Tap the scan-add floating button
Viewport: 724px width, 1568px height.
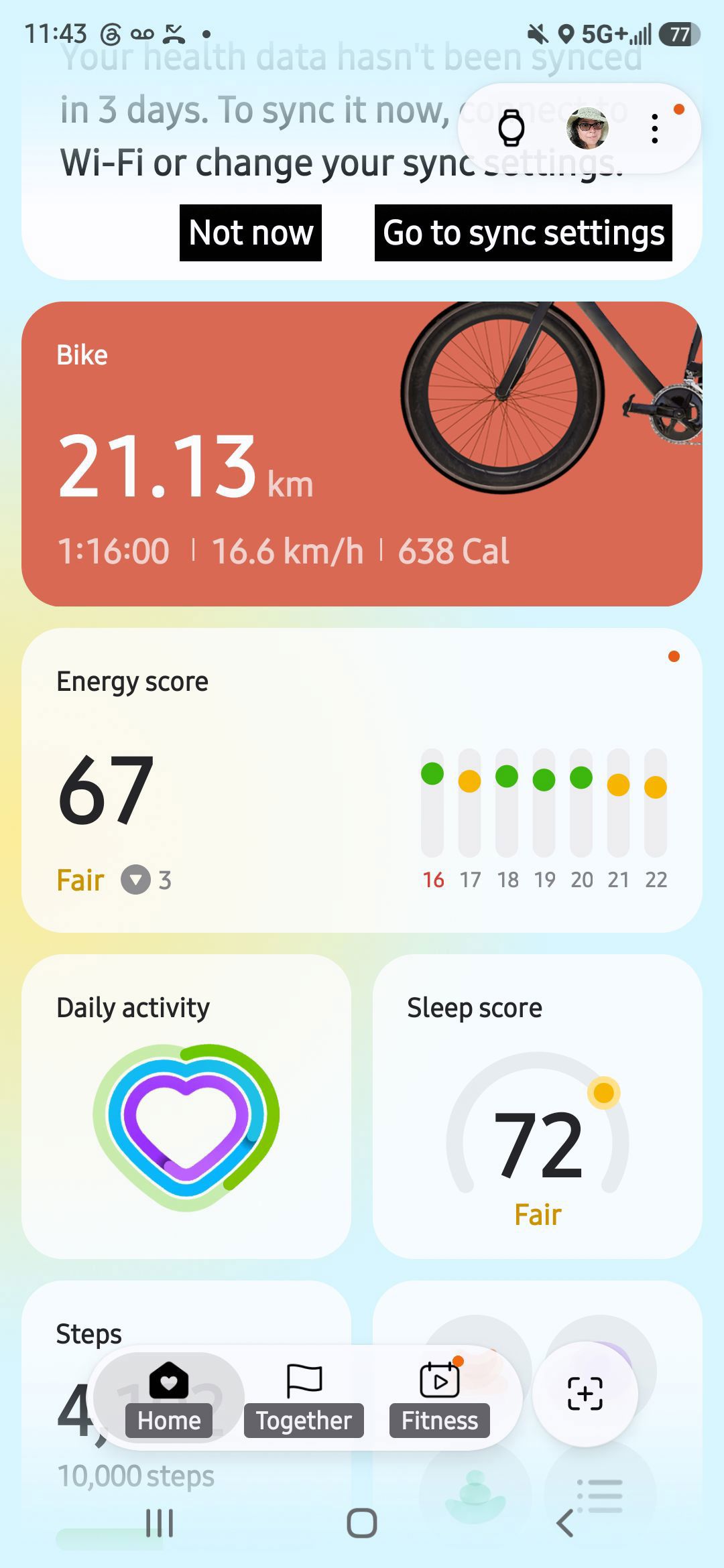(x=585, y=1394)
